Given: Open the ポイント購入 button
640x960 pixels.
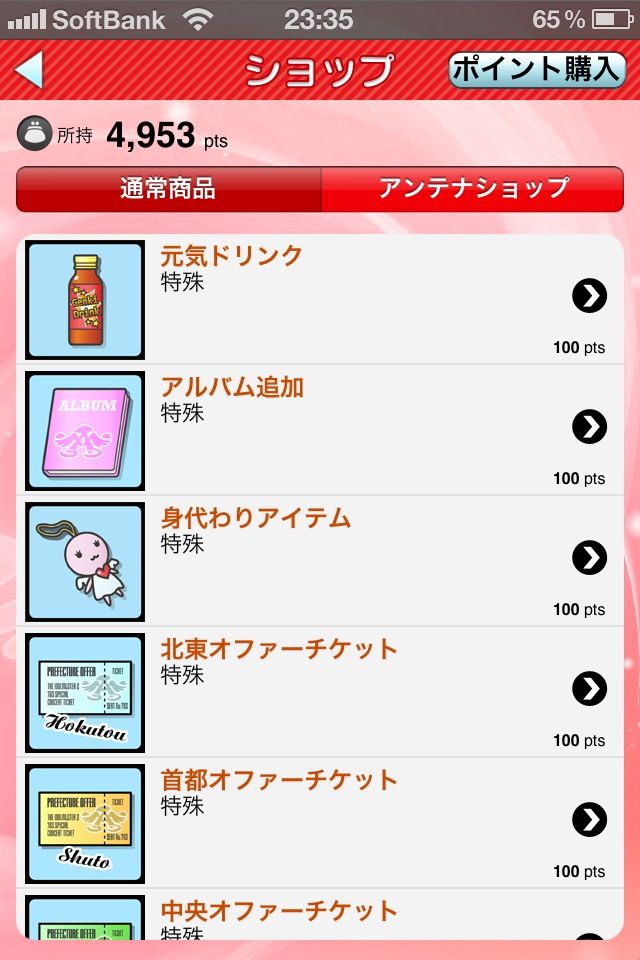Looking at the screenshot, I should (x=537, y=70).
